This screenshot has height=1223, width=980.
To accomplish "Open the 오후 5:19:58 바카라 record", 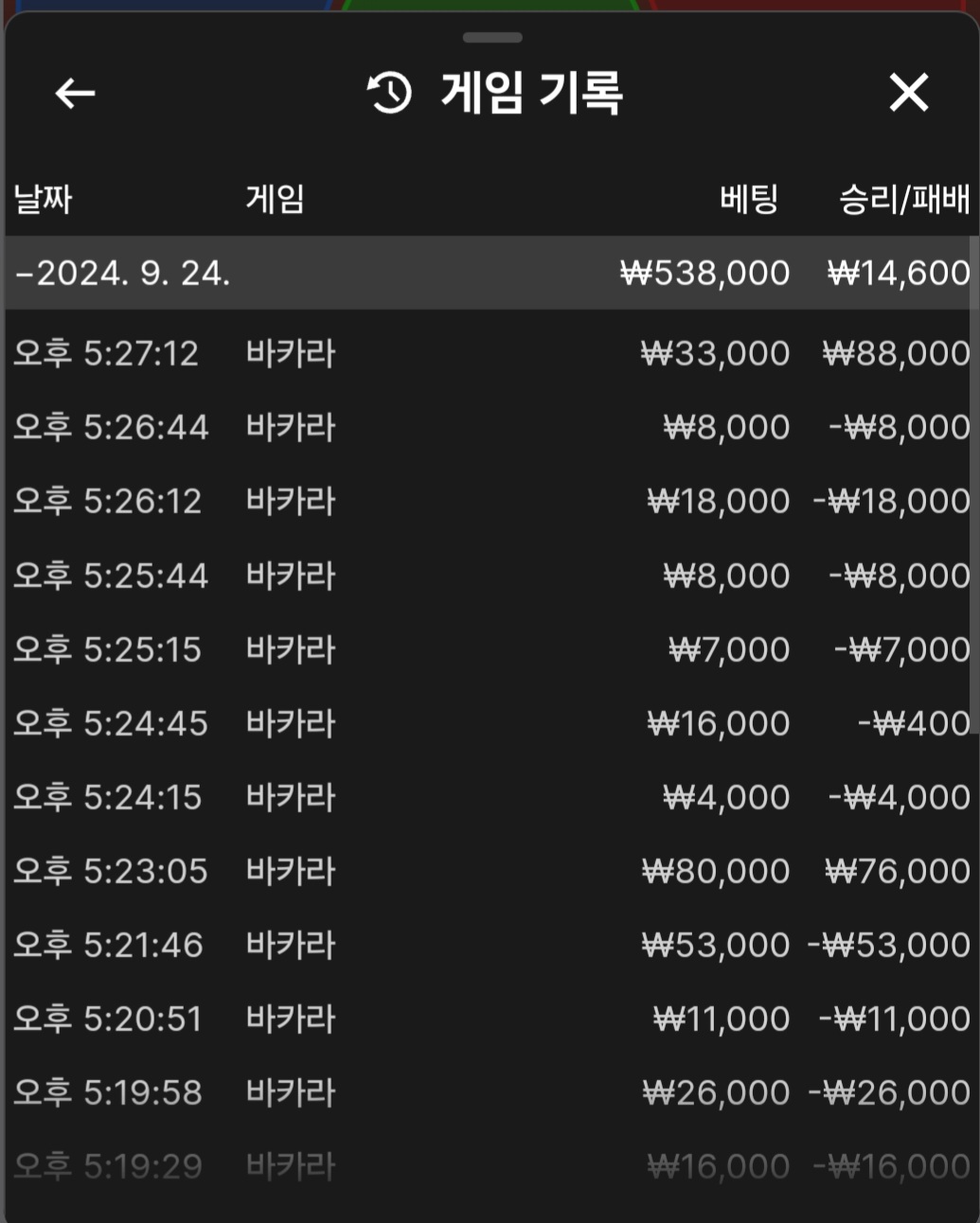I will point(490,1092).
